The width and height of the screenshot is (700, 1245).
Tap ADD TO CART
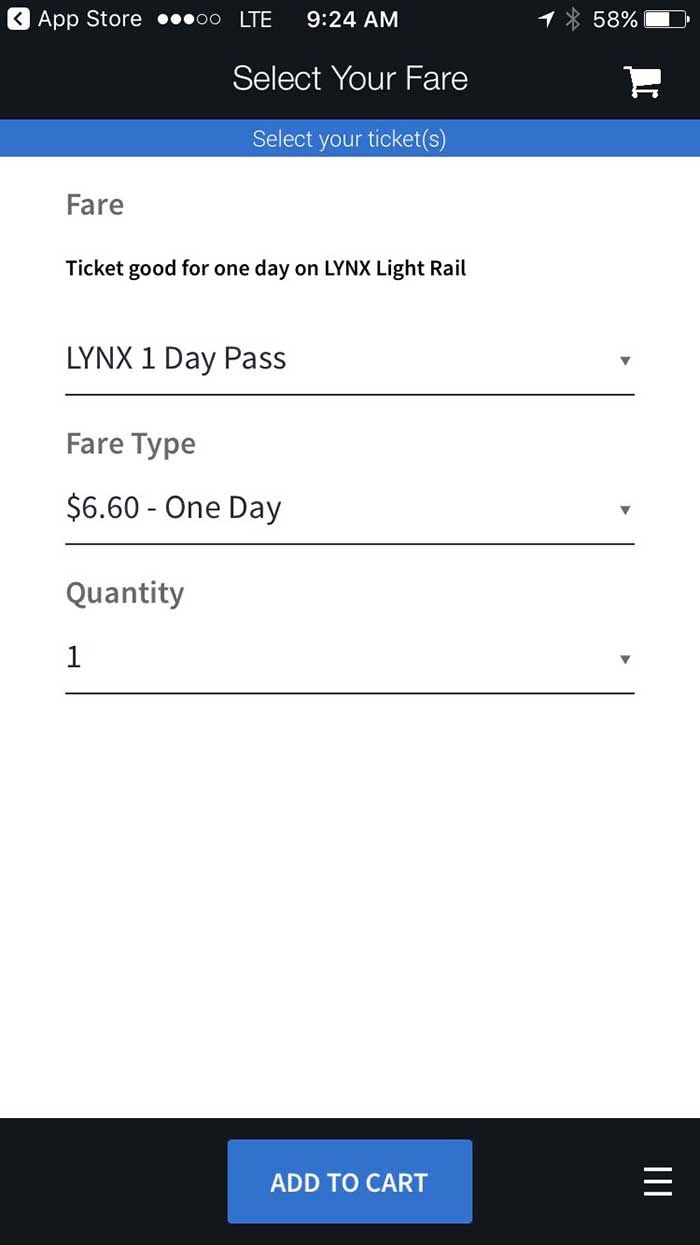point(349,1181)
